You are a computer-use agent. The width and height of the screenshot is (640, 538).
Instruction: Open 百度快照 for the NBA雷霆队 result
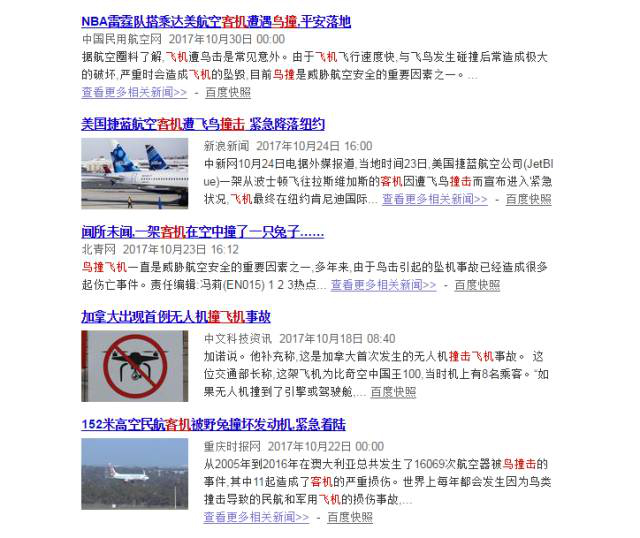tap(228, 92)
